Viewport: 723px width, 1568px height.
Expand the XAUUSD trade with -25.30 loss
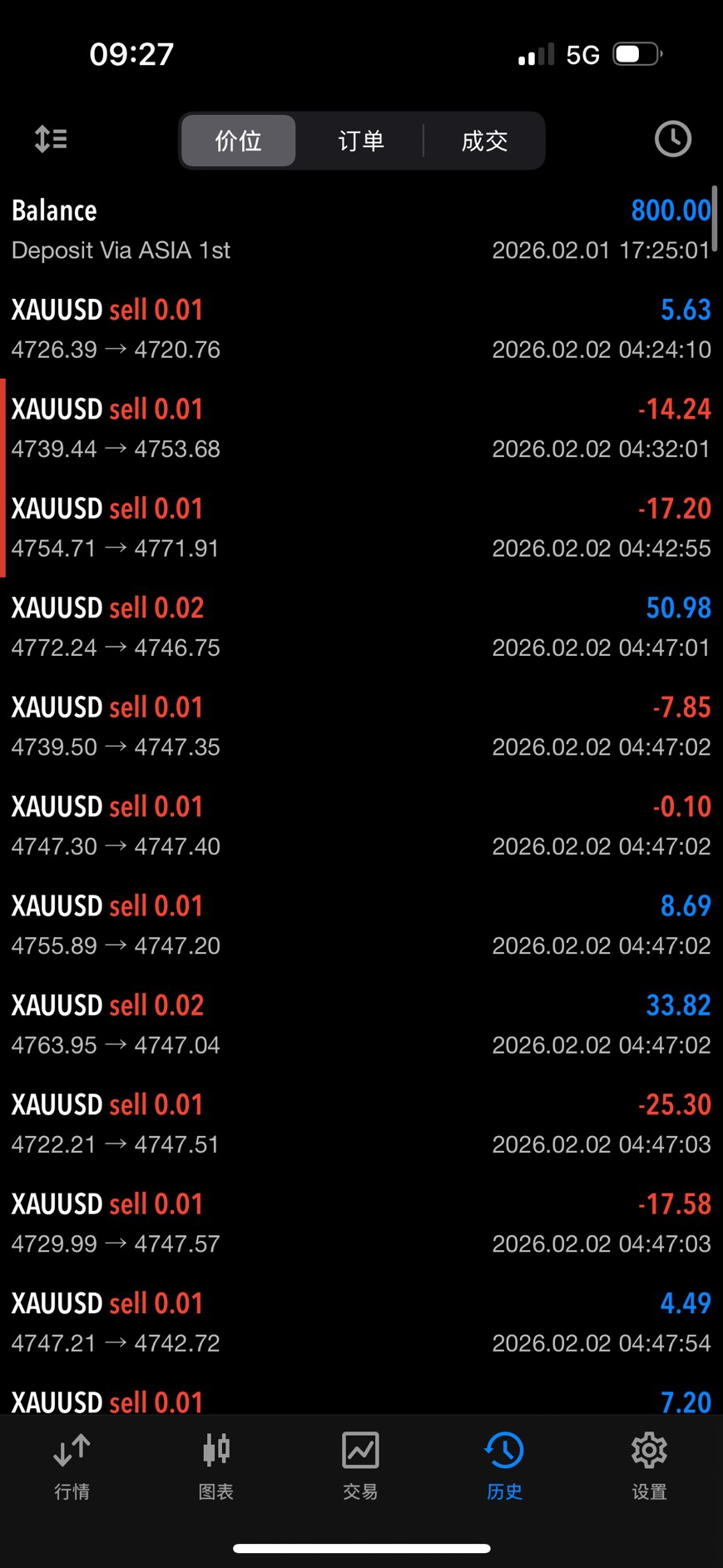(361, 1124)
